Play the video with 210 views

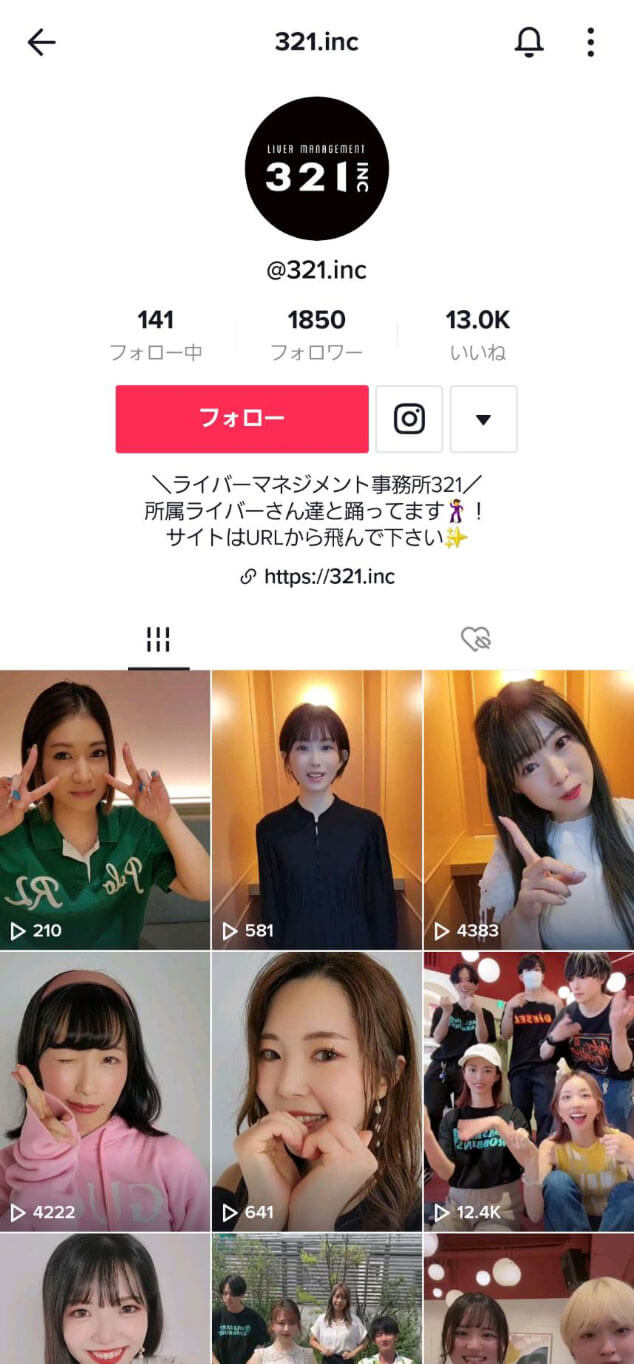click(104, 810)
